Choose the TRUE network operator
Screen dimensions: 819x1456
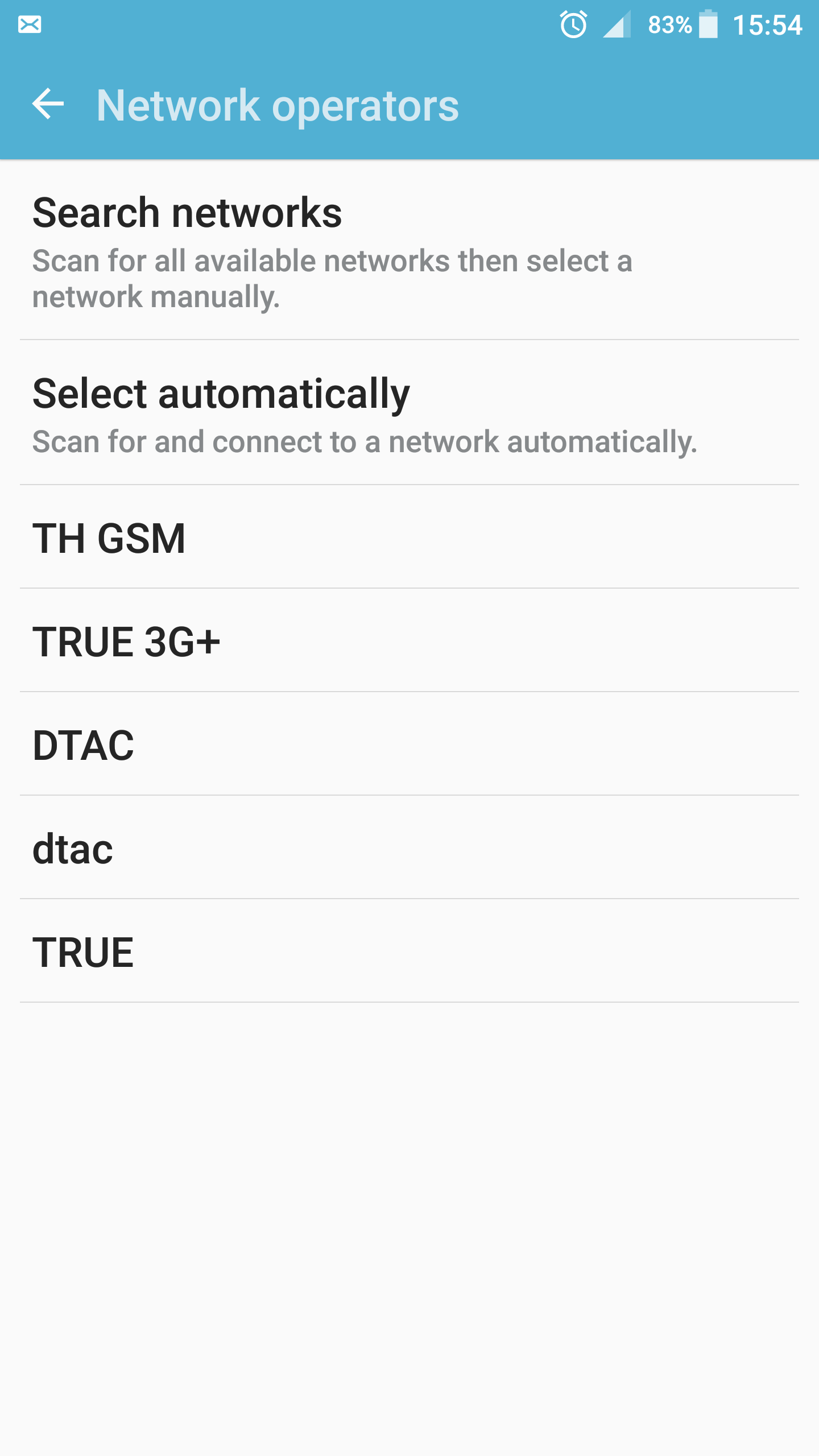click(x=409, y=952)
